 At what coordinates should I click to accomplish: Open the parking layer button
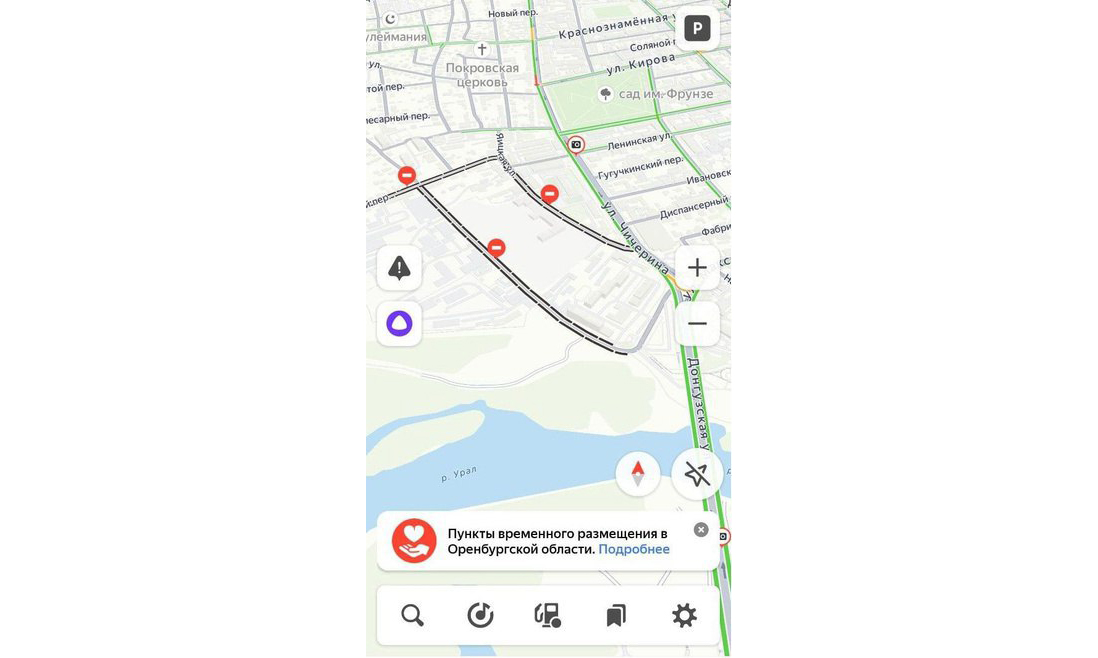[x=697, y=29]
